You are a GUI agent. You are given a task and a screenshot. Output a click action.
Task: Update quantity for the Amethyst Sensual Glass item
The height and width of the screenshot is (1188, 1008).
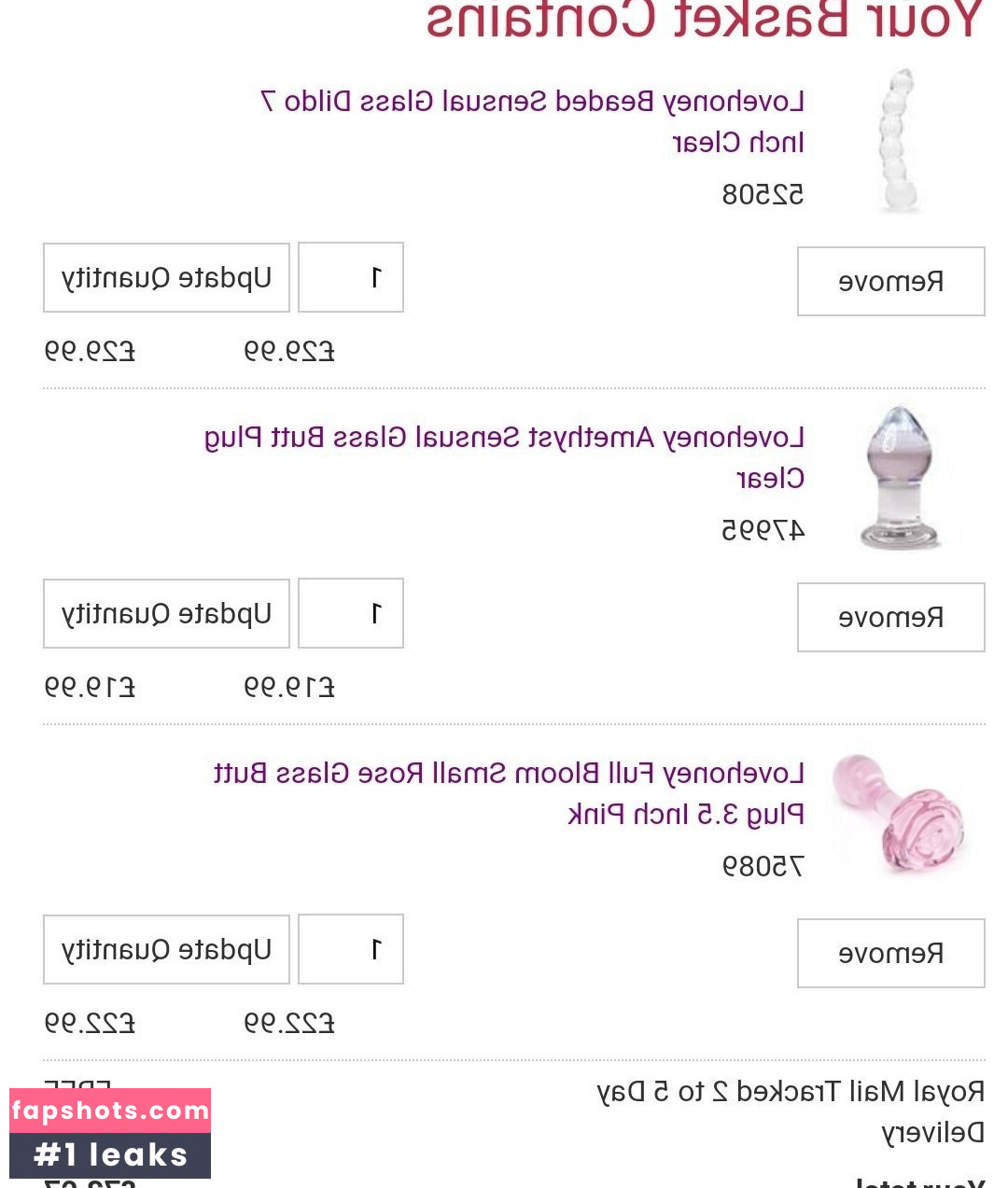(166, 613)
